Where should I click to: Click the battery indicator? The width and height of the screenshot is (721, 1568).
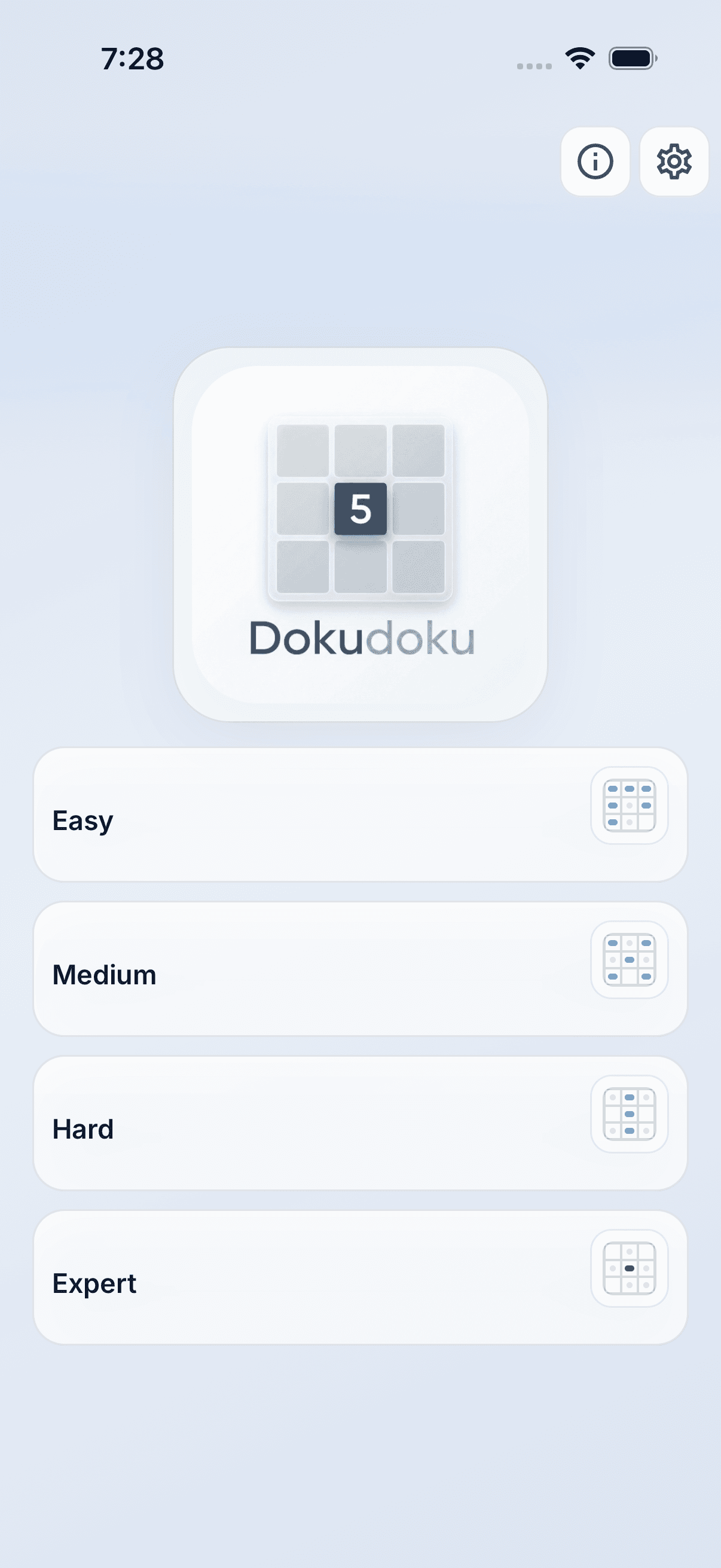[631, 57]
